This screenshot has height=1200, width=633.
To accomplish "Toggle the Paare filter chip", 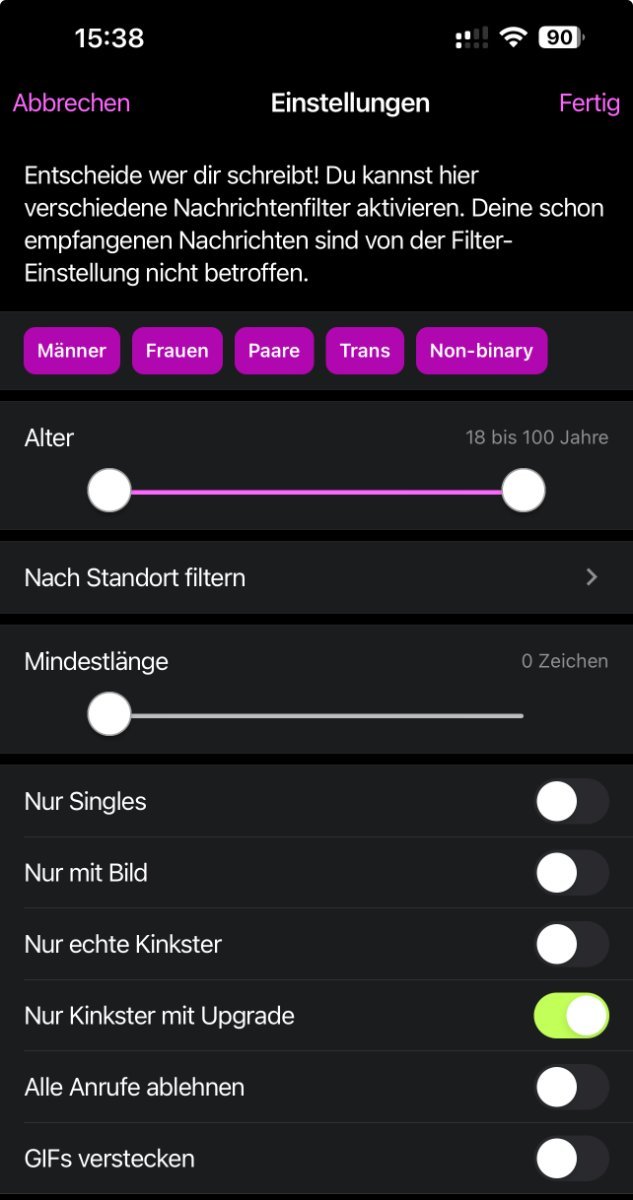I will pyautogui.click(x=274, y=351).
